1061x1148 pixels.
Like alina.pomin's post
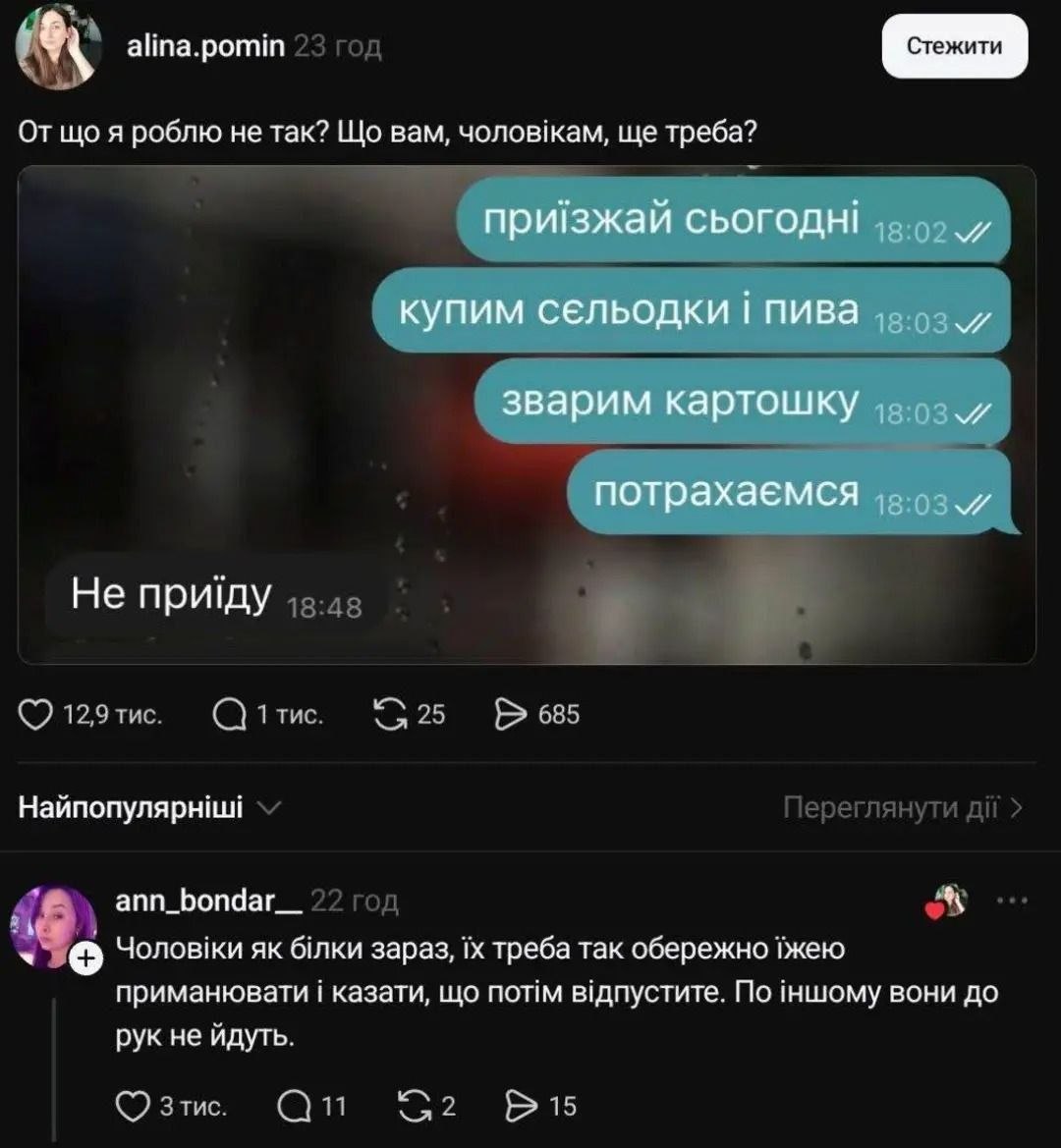pyautogui.click(x=36, y=715)
